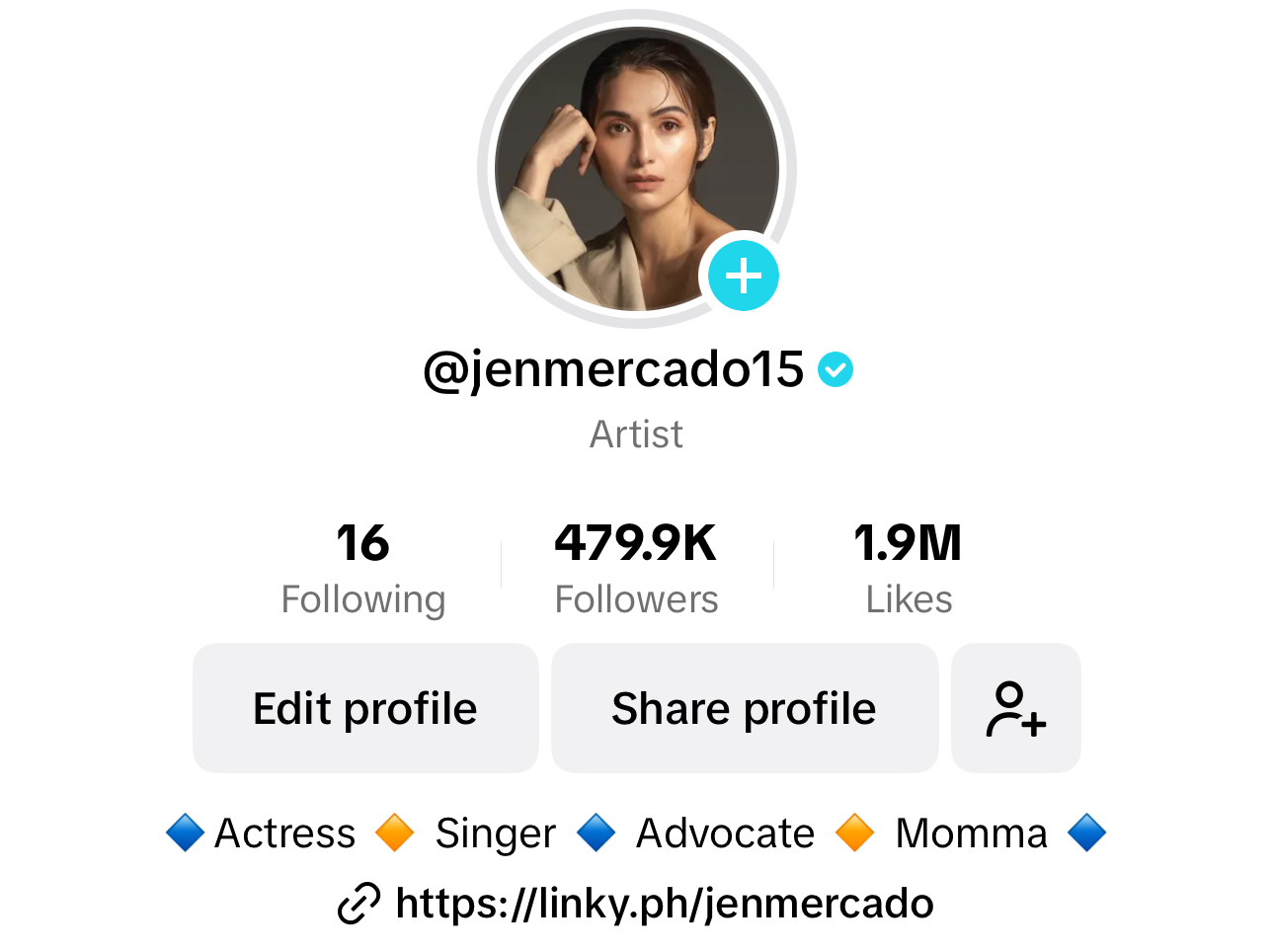Open the 1.9M Likes count
Screen dimensions: 1274x952
coord(908,570)
